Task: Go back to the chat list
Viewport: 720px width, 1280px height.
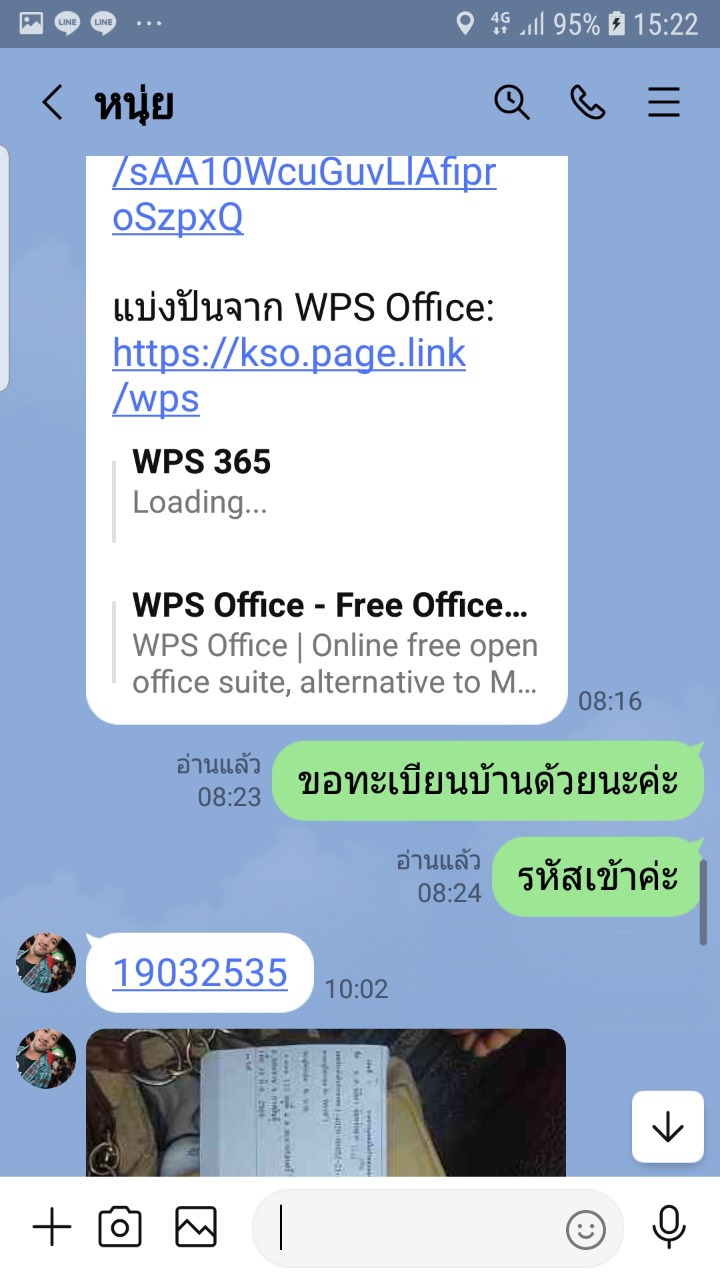Action: [52, 103]
